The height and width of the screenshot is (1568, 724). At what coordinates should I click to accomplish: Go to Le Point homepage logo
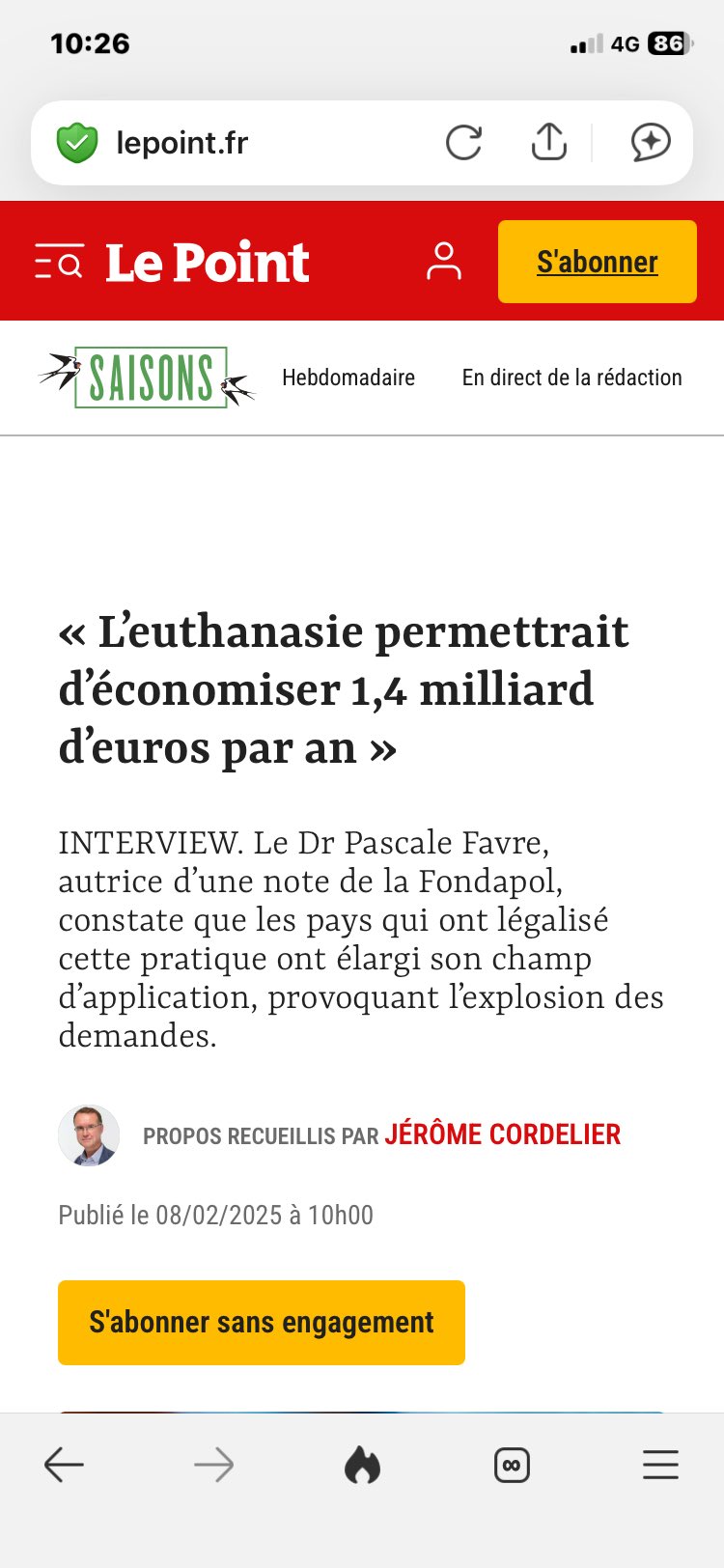(x=207, y=263)
